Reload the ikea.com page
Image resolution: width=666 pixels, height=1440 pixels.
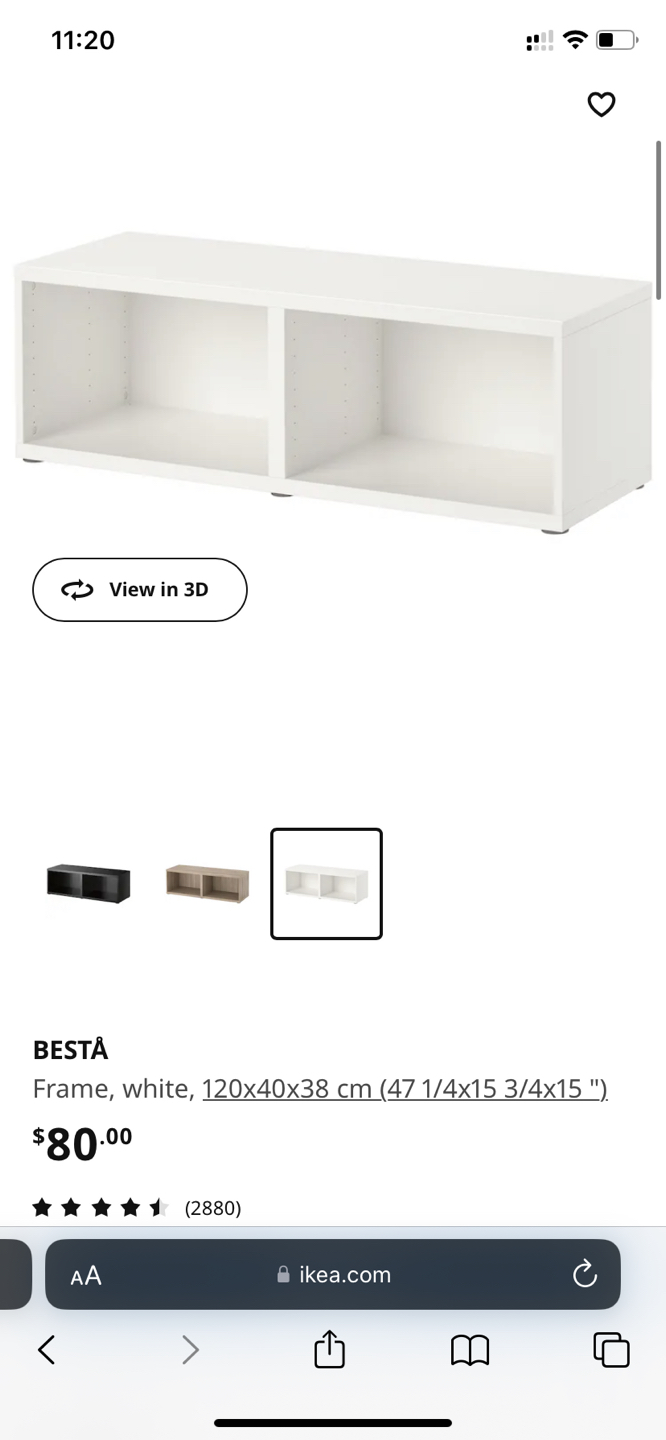point(584,1274)
